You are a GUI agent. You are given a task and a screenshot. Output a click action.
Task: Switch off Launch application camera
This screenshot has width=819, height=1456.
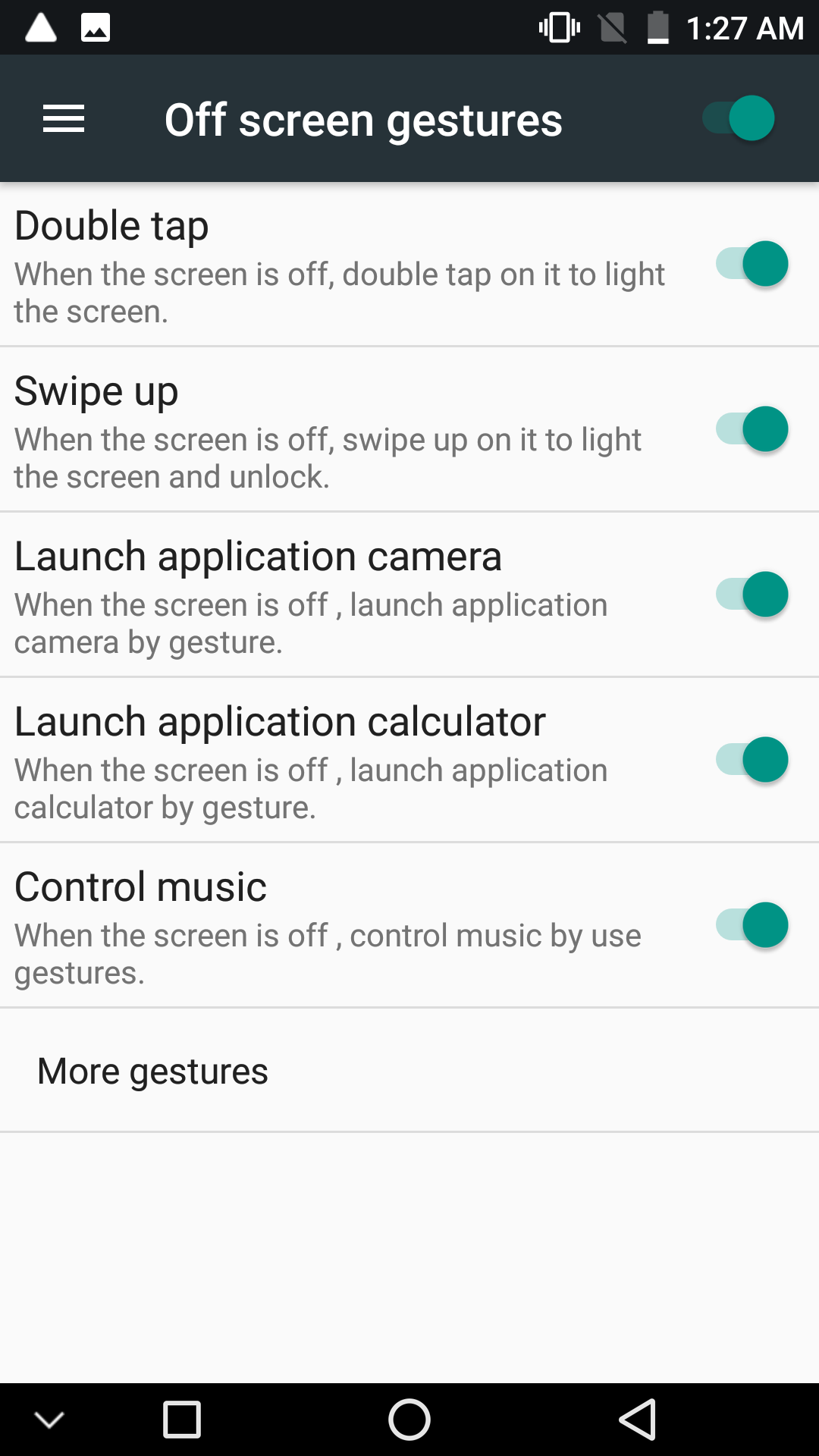coord(752,595)
